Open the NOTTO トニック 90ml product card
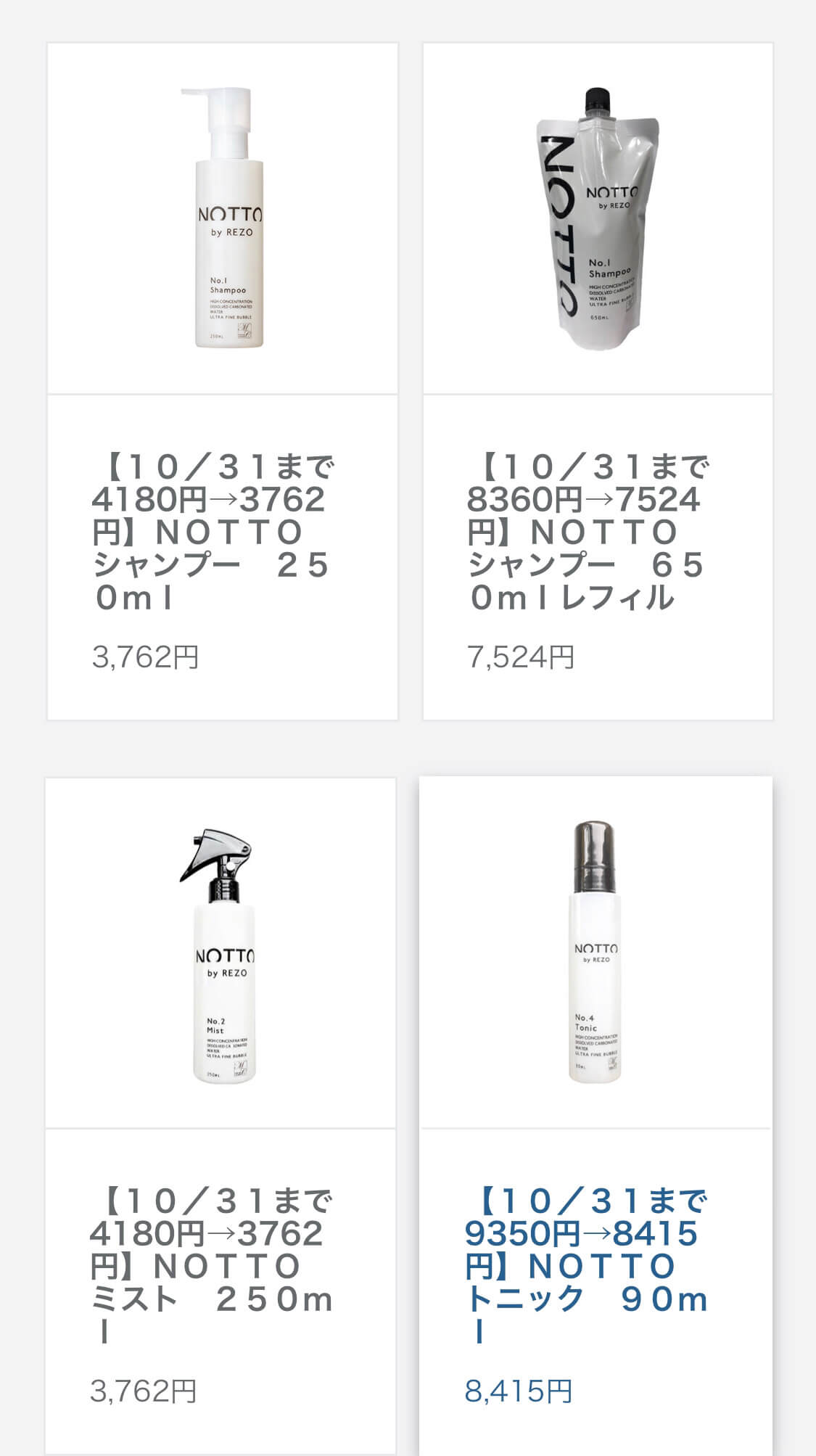Screen dimensions: 816x1456 [x=595, y=1116]
